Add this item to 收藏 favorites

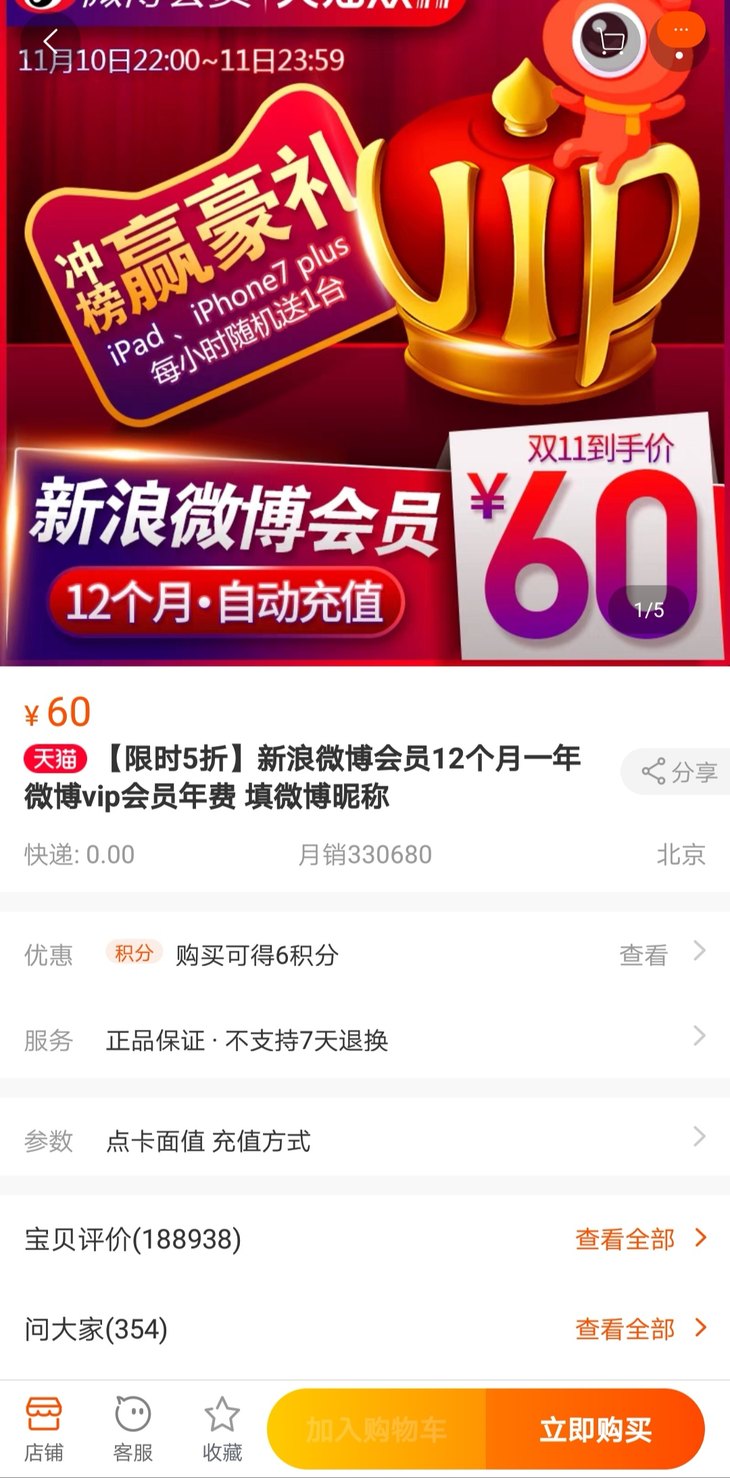click(222, 1430)
